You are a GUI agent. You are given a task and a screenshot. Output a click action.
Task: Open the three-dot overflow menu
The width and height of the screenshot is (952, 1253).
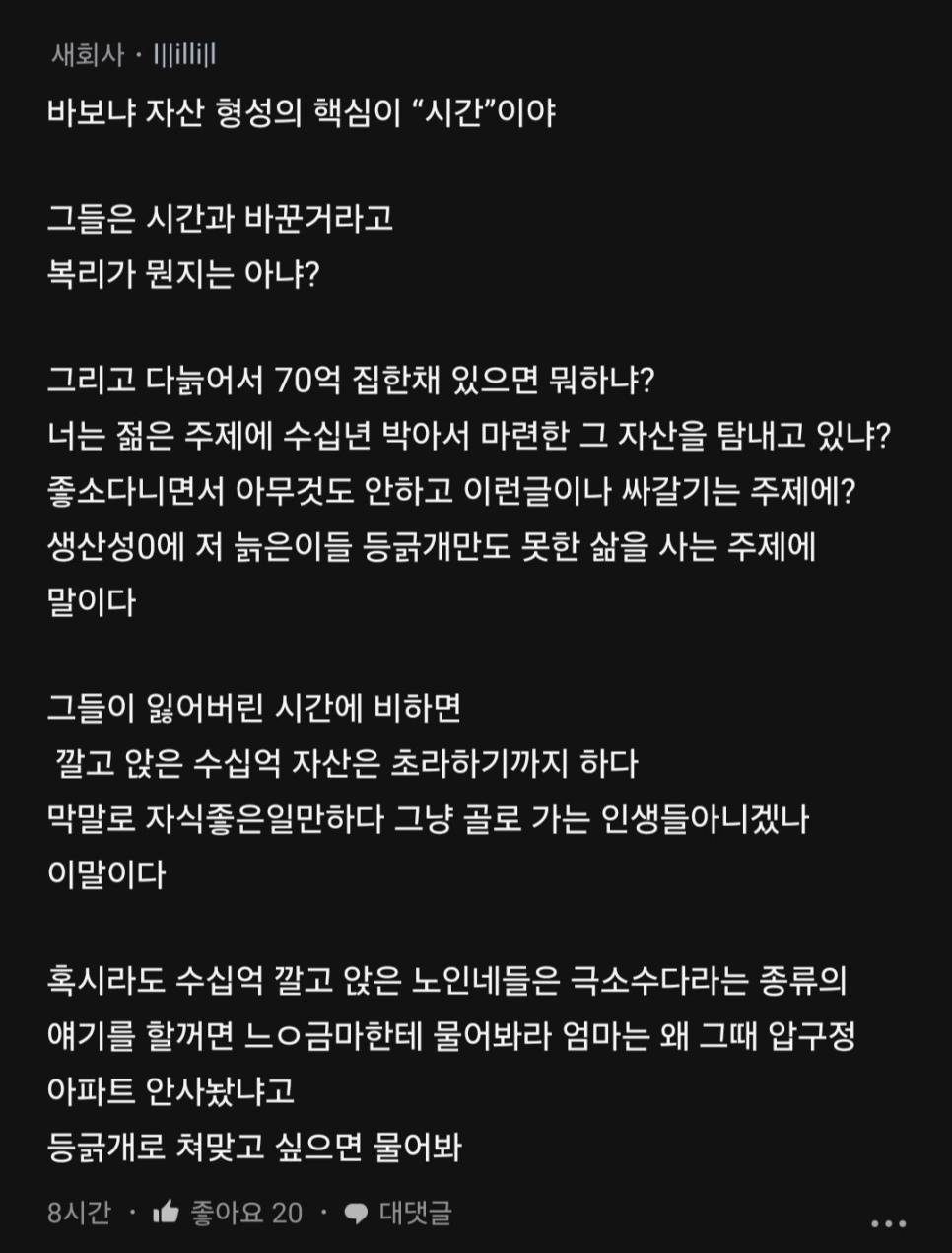point(888,1223)
